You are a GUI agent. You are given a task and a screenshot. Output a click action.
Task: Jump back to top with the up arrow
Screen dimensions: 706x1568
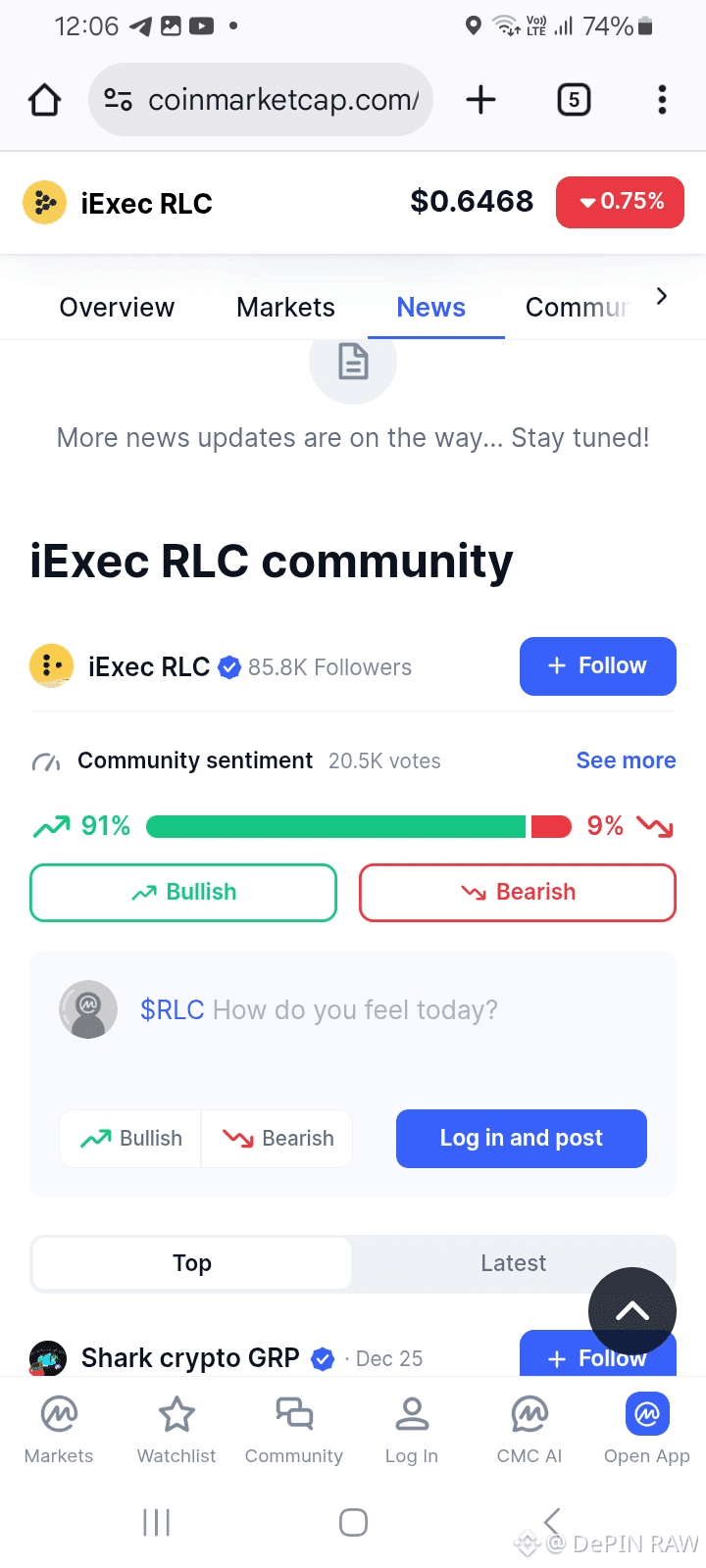[x=632, y=1311]
